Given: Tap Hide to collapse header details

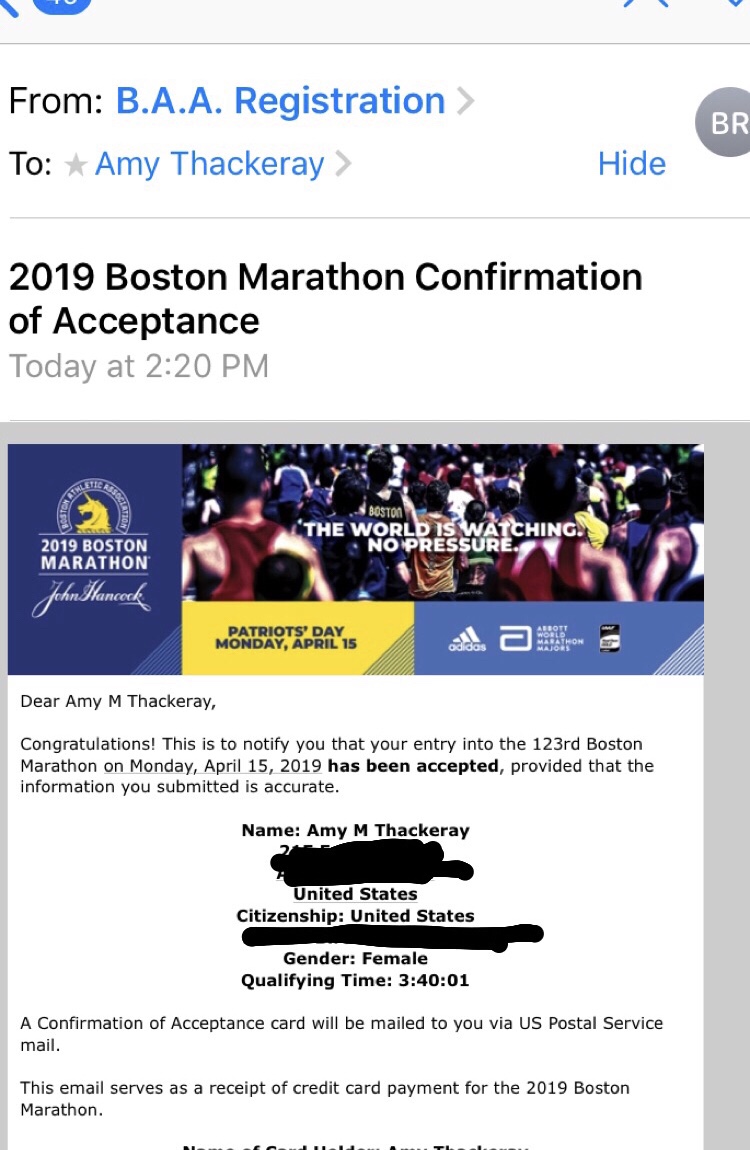Looking at the screenshot, I should tap(631, 163).
